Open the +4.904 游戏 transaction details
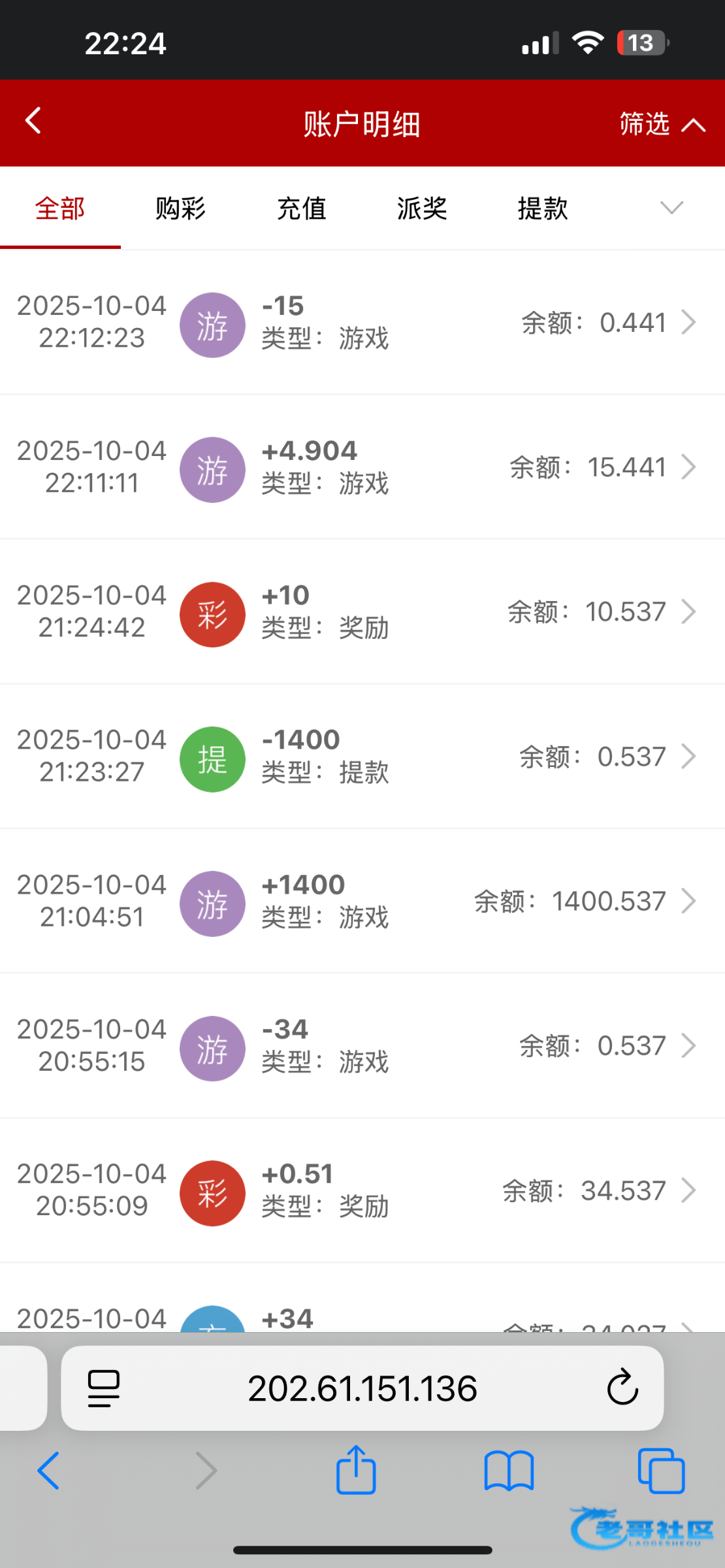 click(362, 467)
